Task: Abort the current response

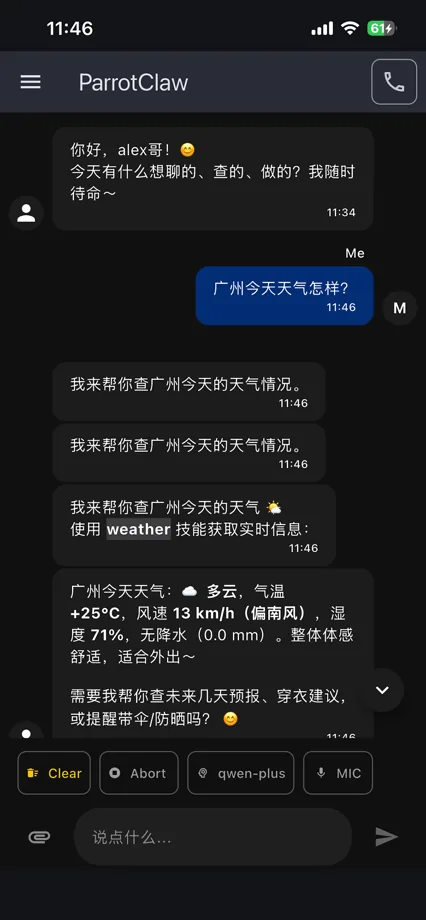Action: coord(138,773)
